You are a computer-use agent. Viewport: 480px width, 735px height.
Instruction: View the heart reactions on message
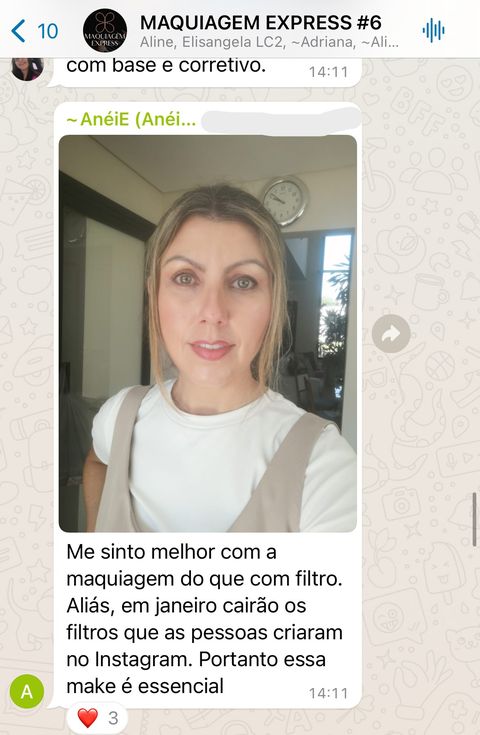pyautogui.click(x=98, y=718)
